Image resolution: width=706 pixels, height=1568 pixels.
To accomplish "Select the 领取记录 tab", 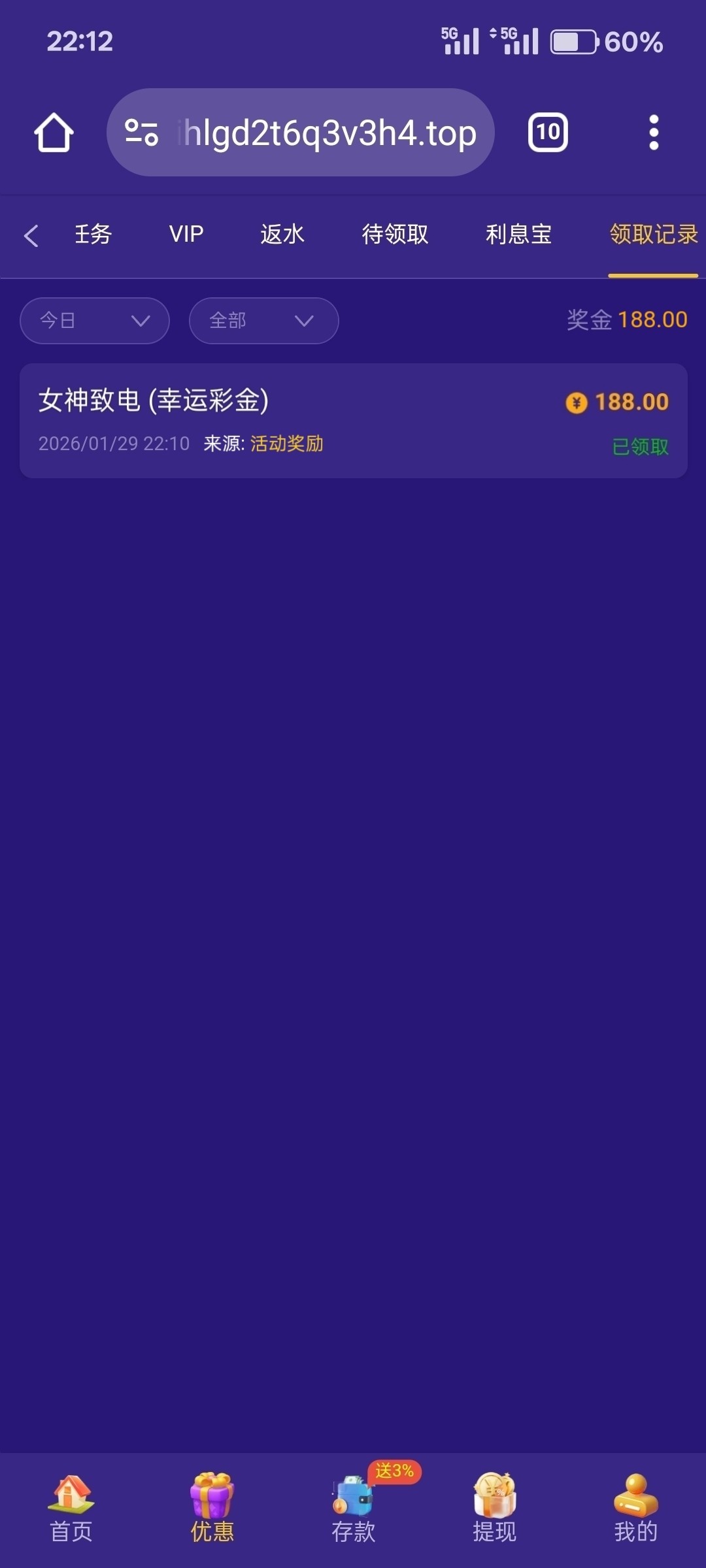I will click(653, 234).
